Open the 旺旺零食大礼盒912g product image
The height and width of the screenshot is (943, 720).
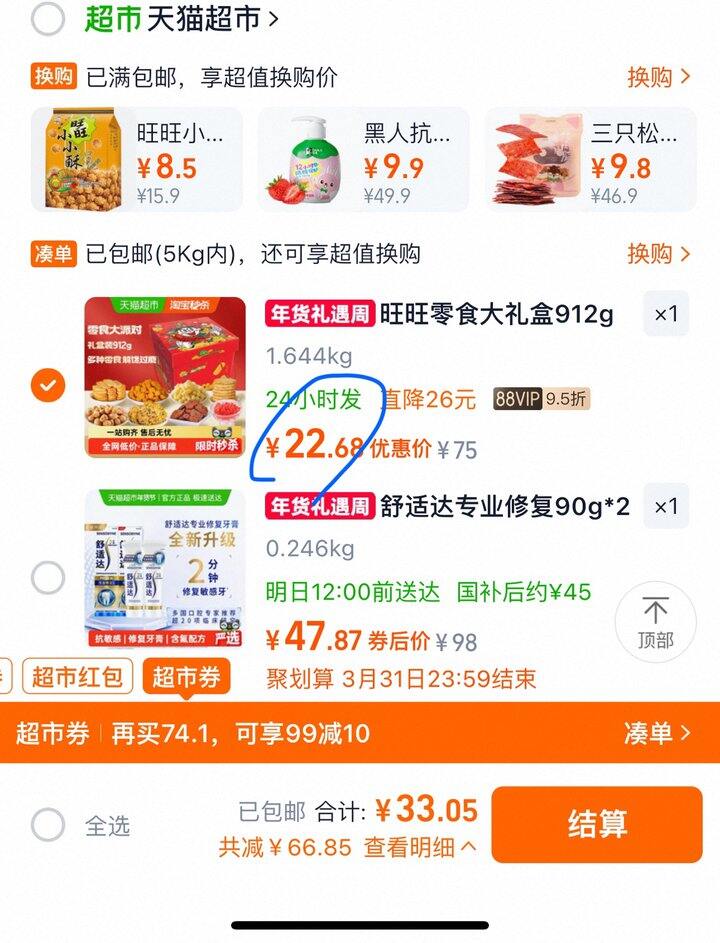click(165, 377)
